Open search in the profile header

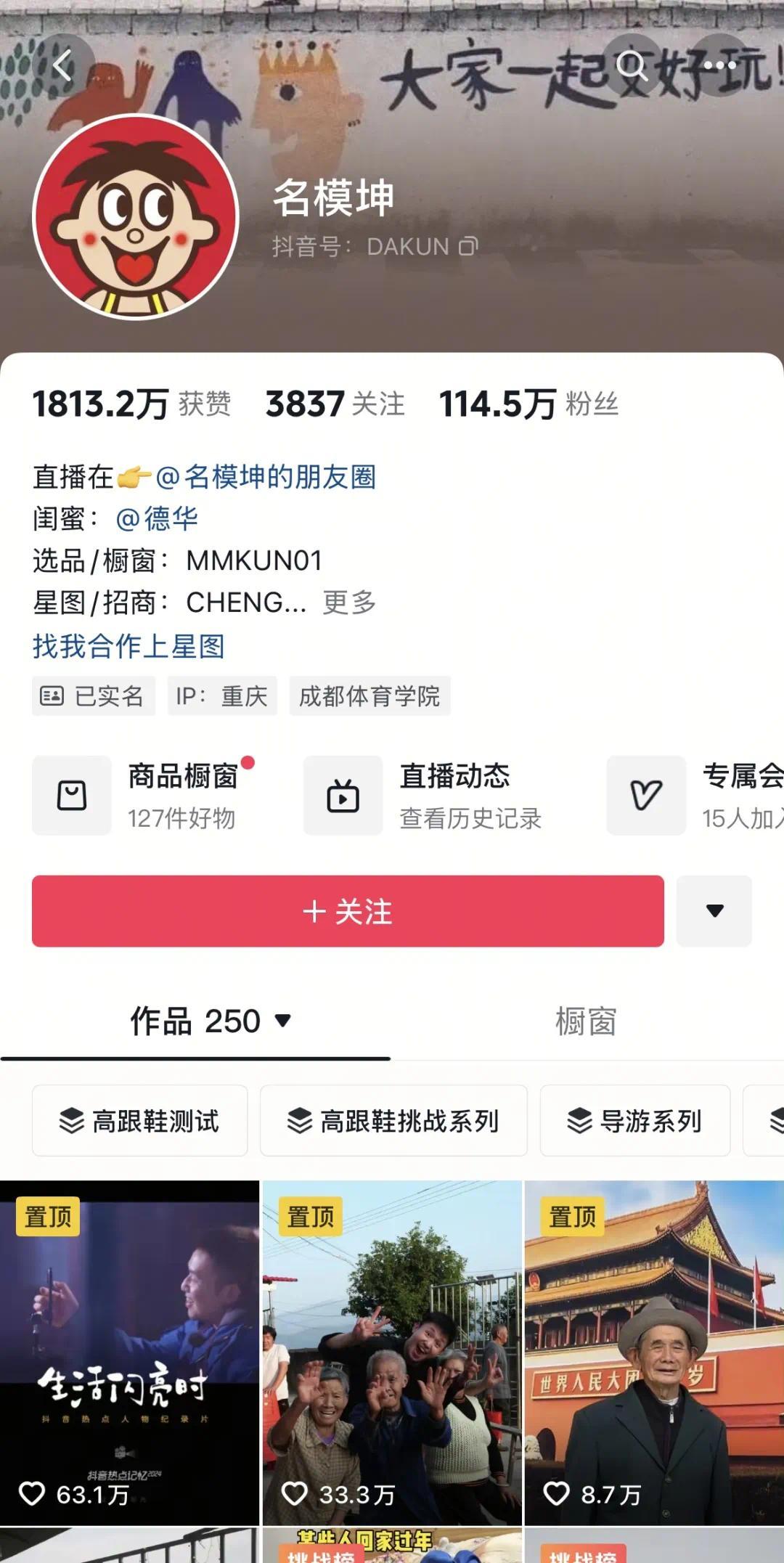632,65
